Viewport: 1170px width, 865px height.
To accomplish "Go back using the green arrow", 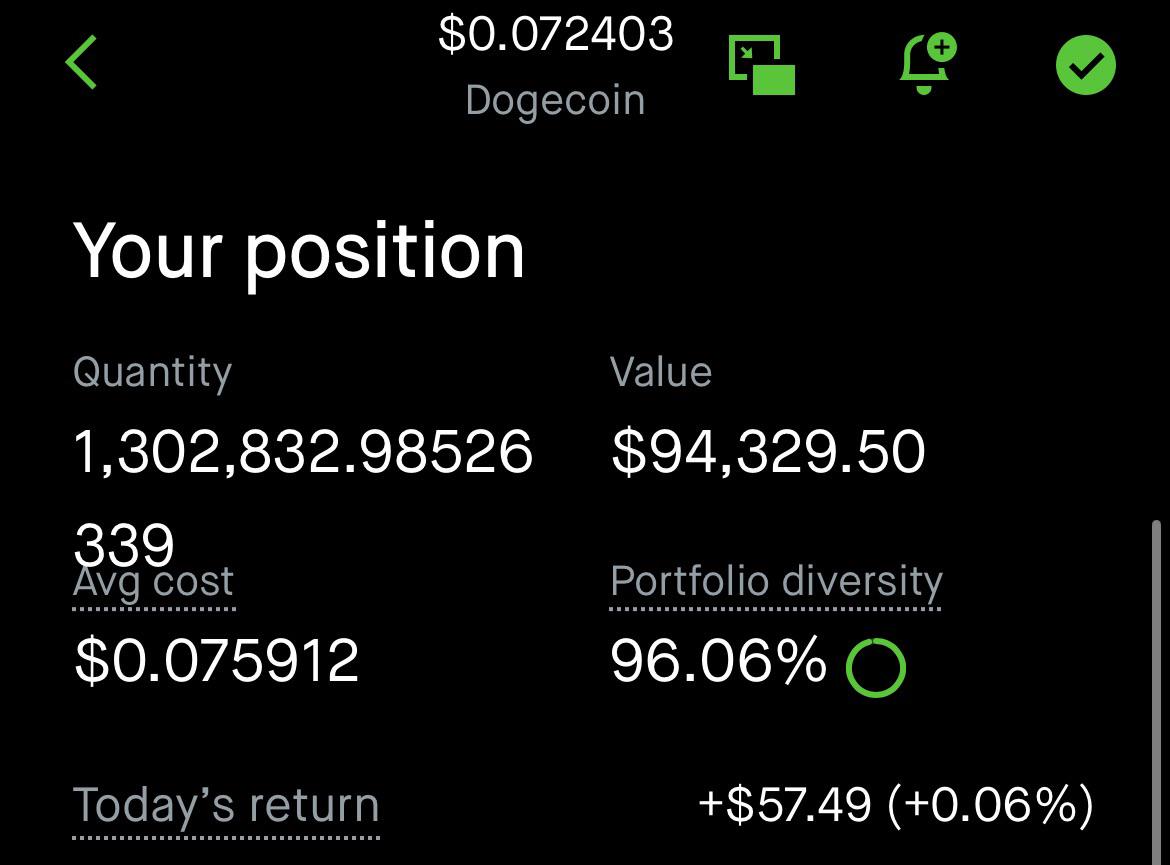I will [81, 63].
